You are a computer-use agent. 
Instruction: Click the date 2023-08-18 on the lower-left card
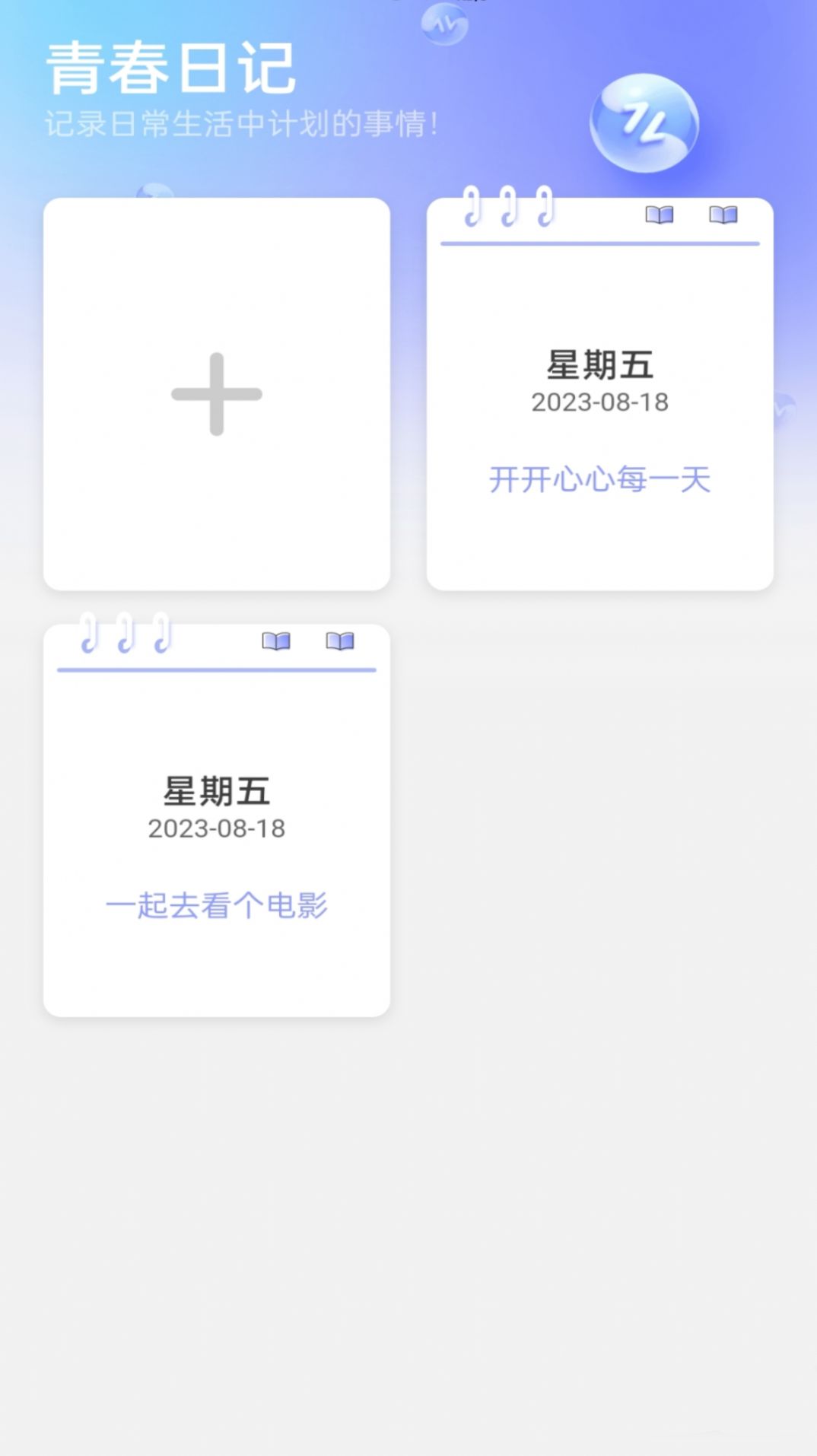tap(218, 830)
